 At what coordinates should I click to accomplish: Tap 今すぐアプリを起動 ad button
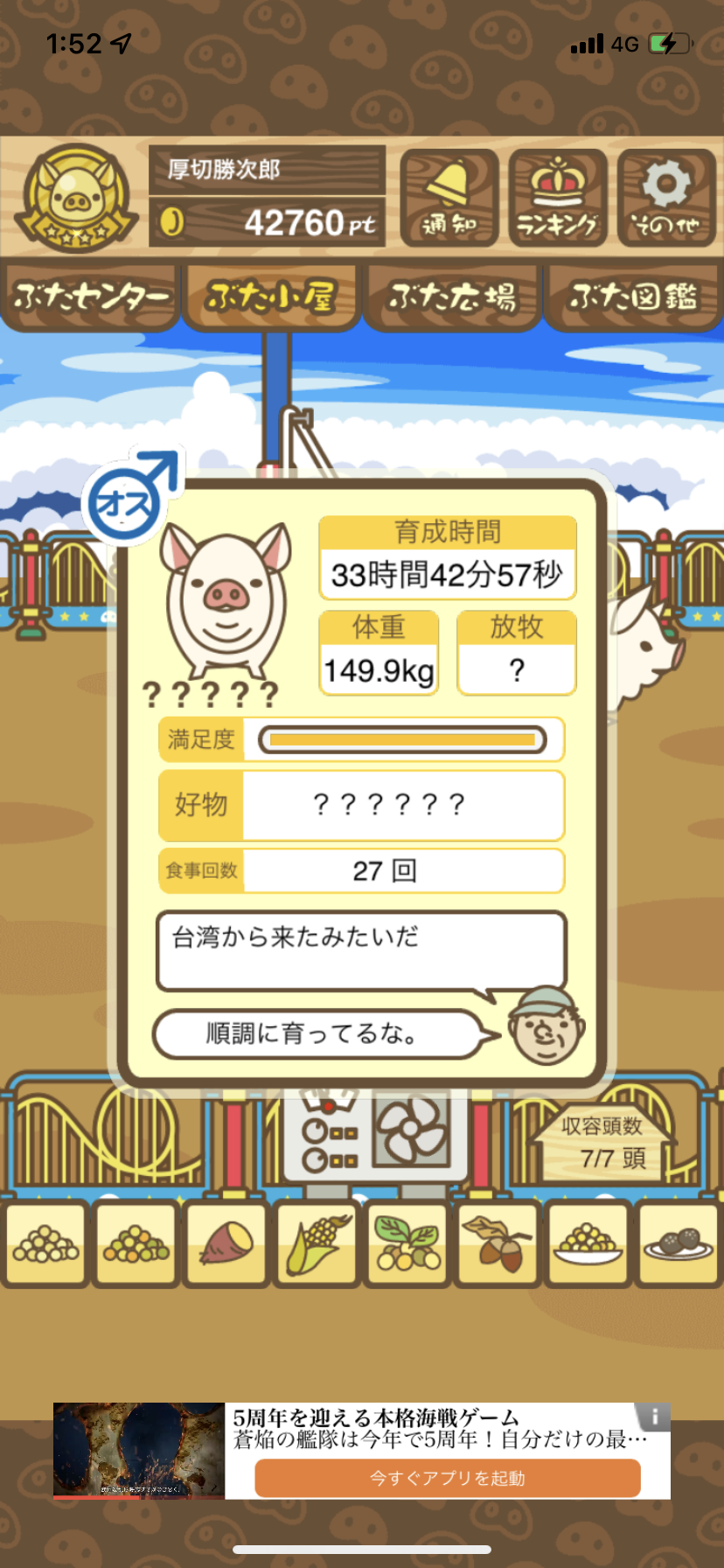coord(448,1478)
